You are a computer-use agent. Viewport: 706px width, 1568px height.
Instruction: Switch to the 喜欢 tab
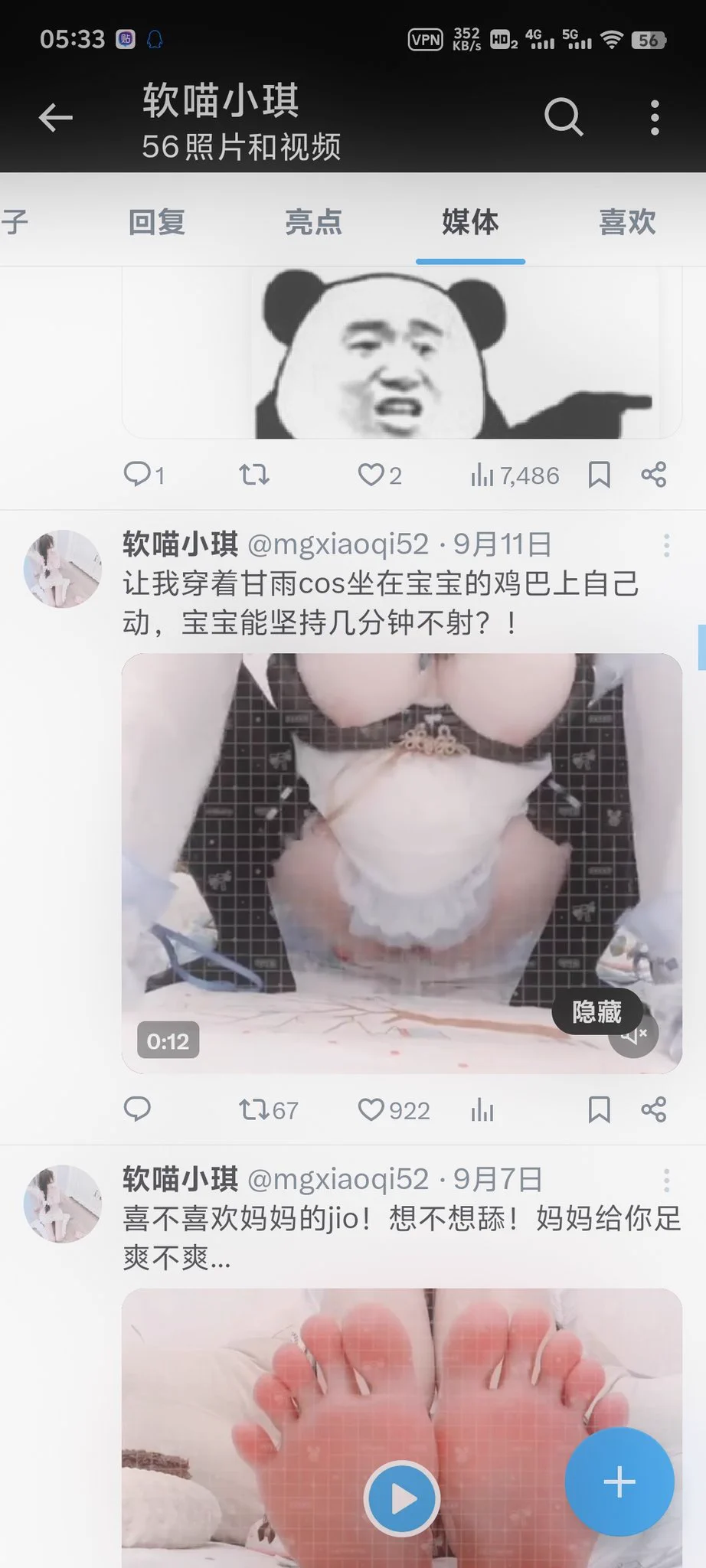pyautogui.click(x=626, y=222)
